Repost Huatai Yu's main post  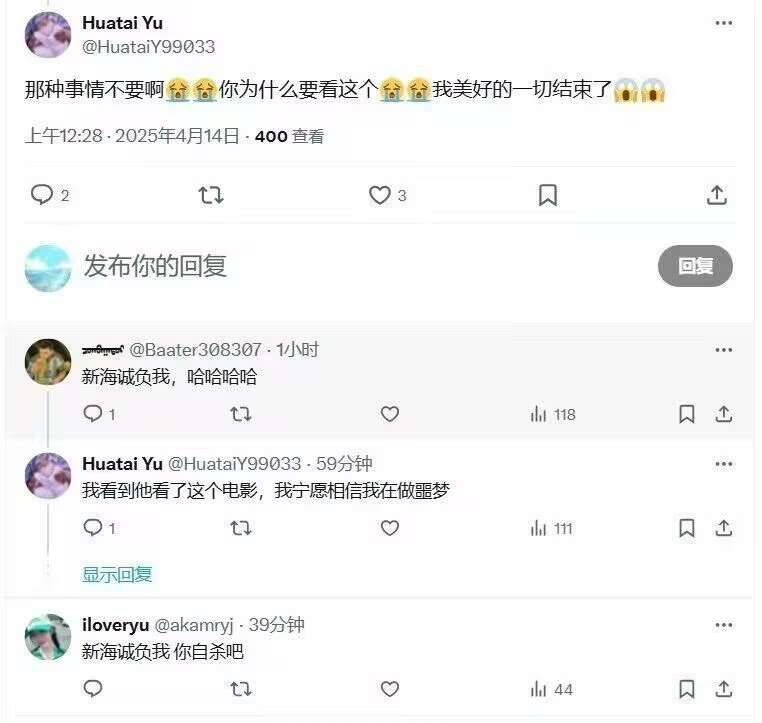coord(211,195)
